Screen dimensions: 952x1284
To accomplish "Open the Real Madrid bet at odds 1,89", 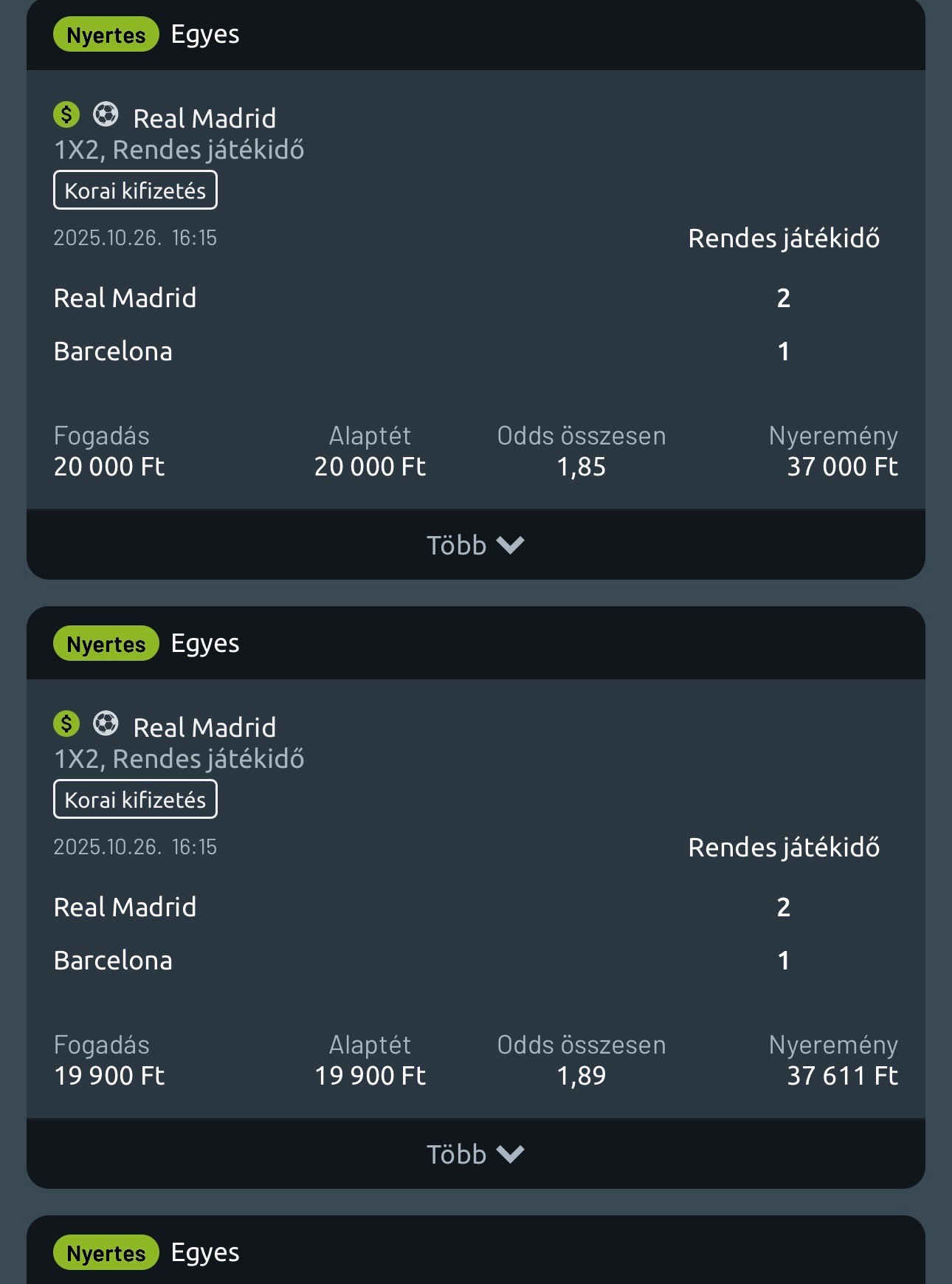I will click(x=204, y=727).
